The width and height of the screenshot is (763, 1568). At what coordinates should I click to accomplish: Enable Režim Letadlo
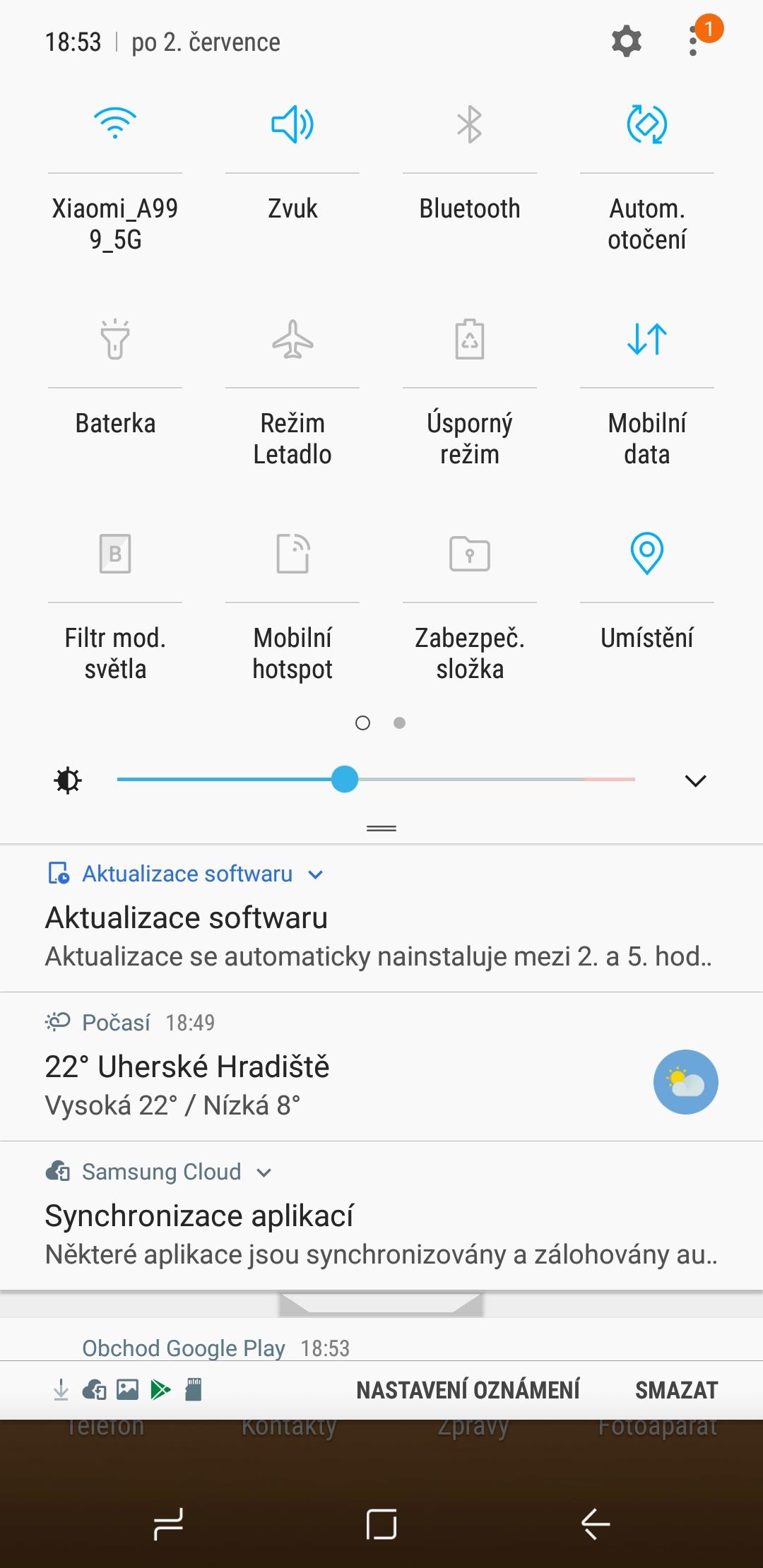(292, 339)
